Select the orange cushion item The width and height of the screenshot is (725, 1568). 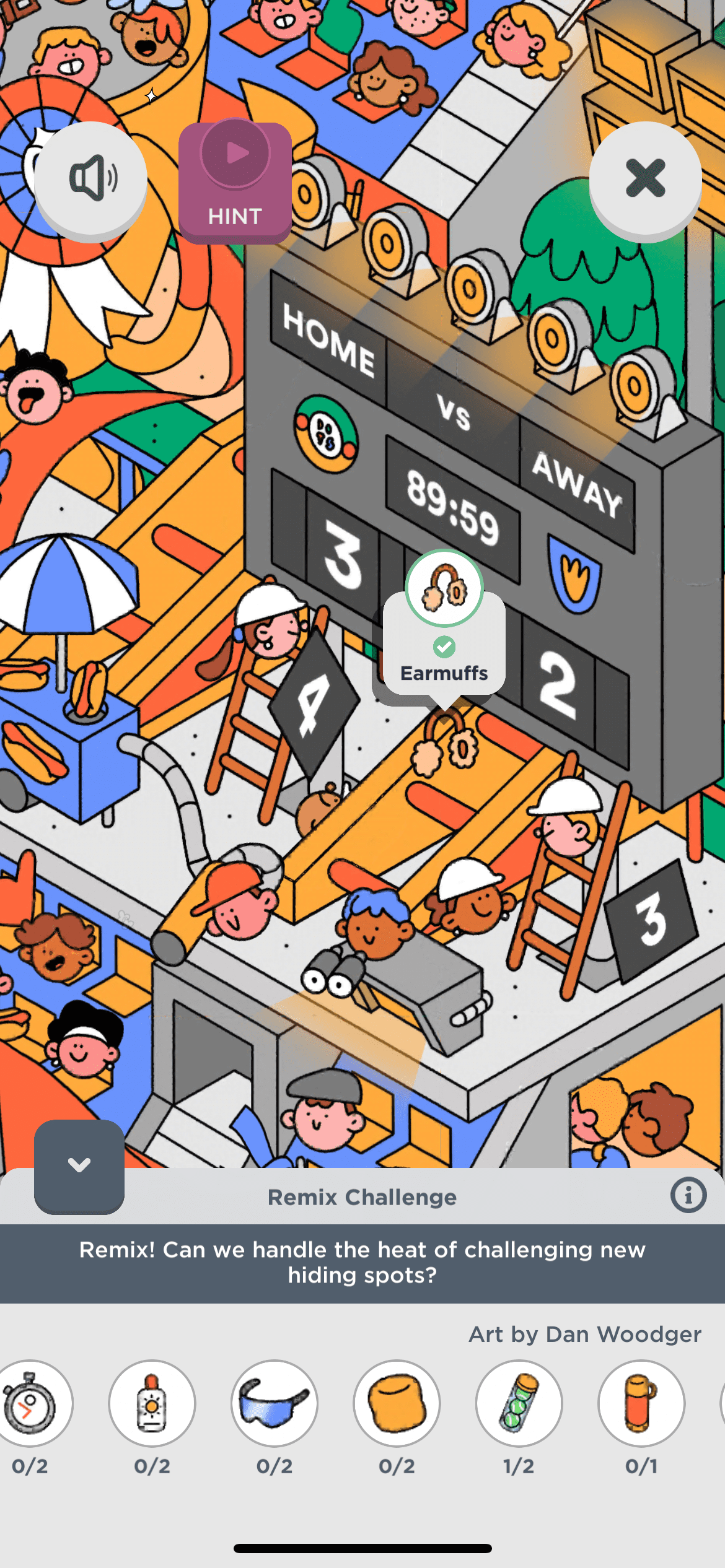click(397, 1403)
